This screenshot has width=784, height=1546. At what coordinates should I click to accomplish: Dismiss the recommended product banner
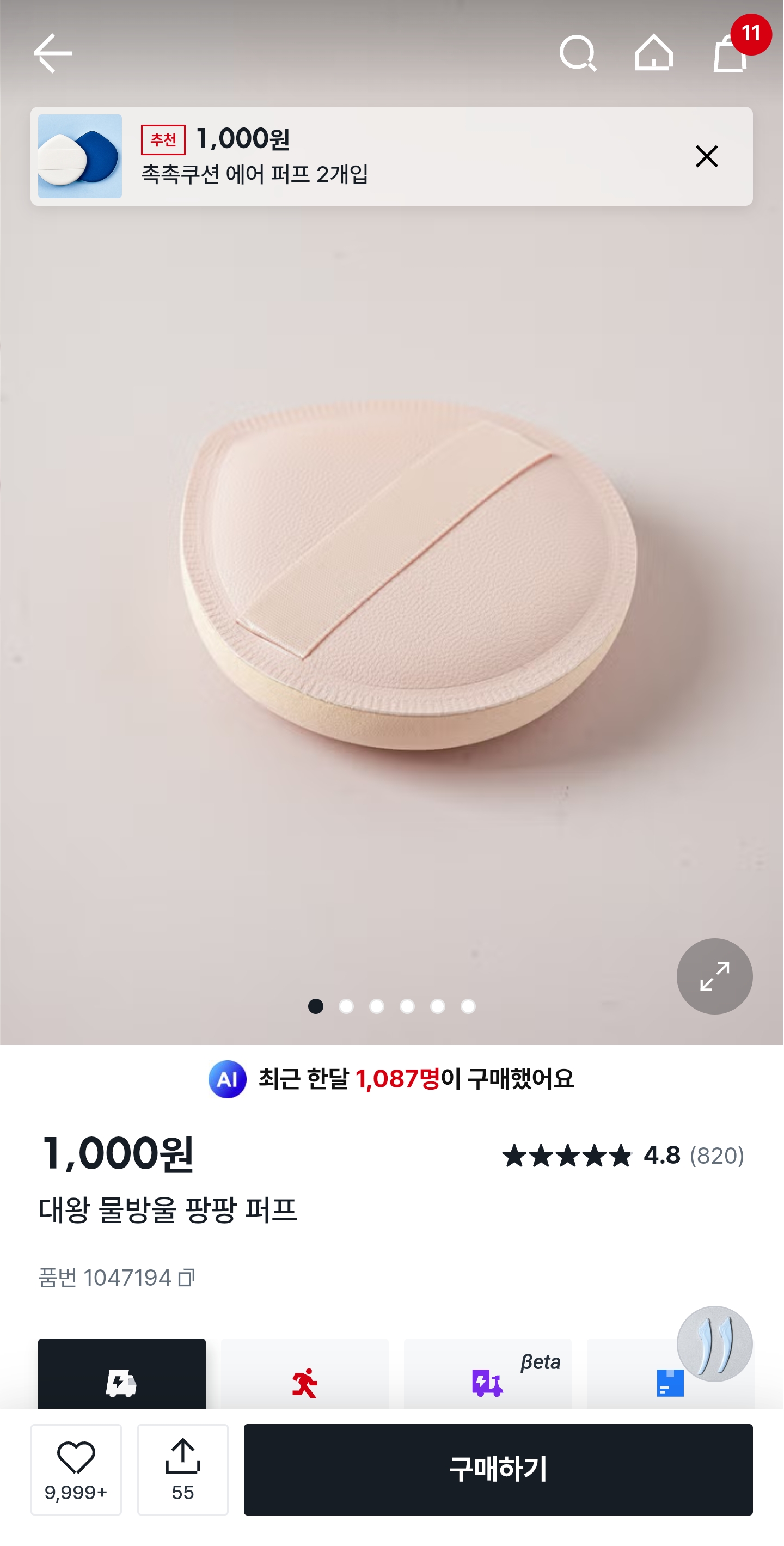click(706, 157)
